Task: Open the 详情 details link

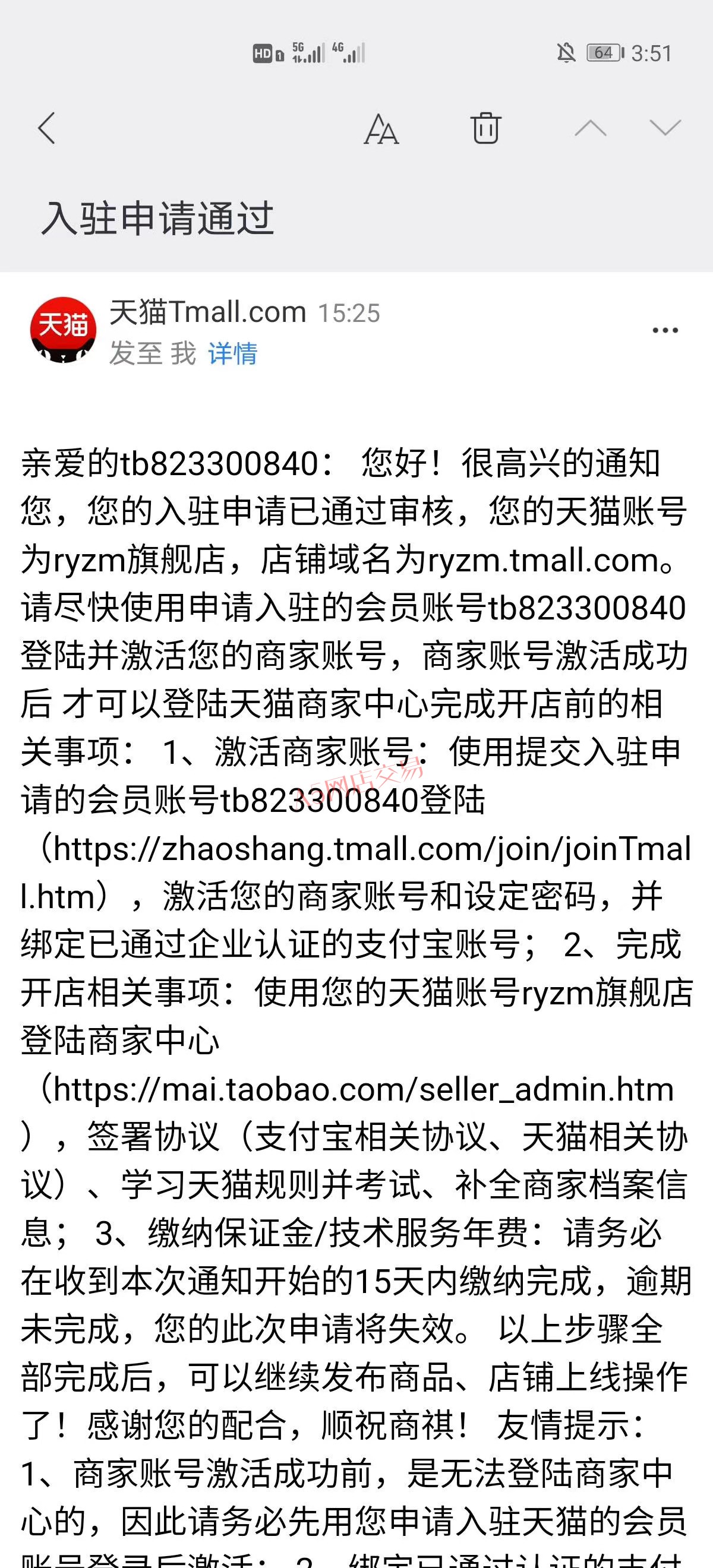Action: click(x=232, y=353)
